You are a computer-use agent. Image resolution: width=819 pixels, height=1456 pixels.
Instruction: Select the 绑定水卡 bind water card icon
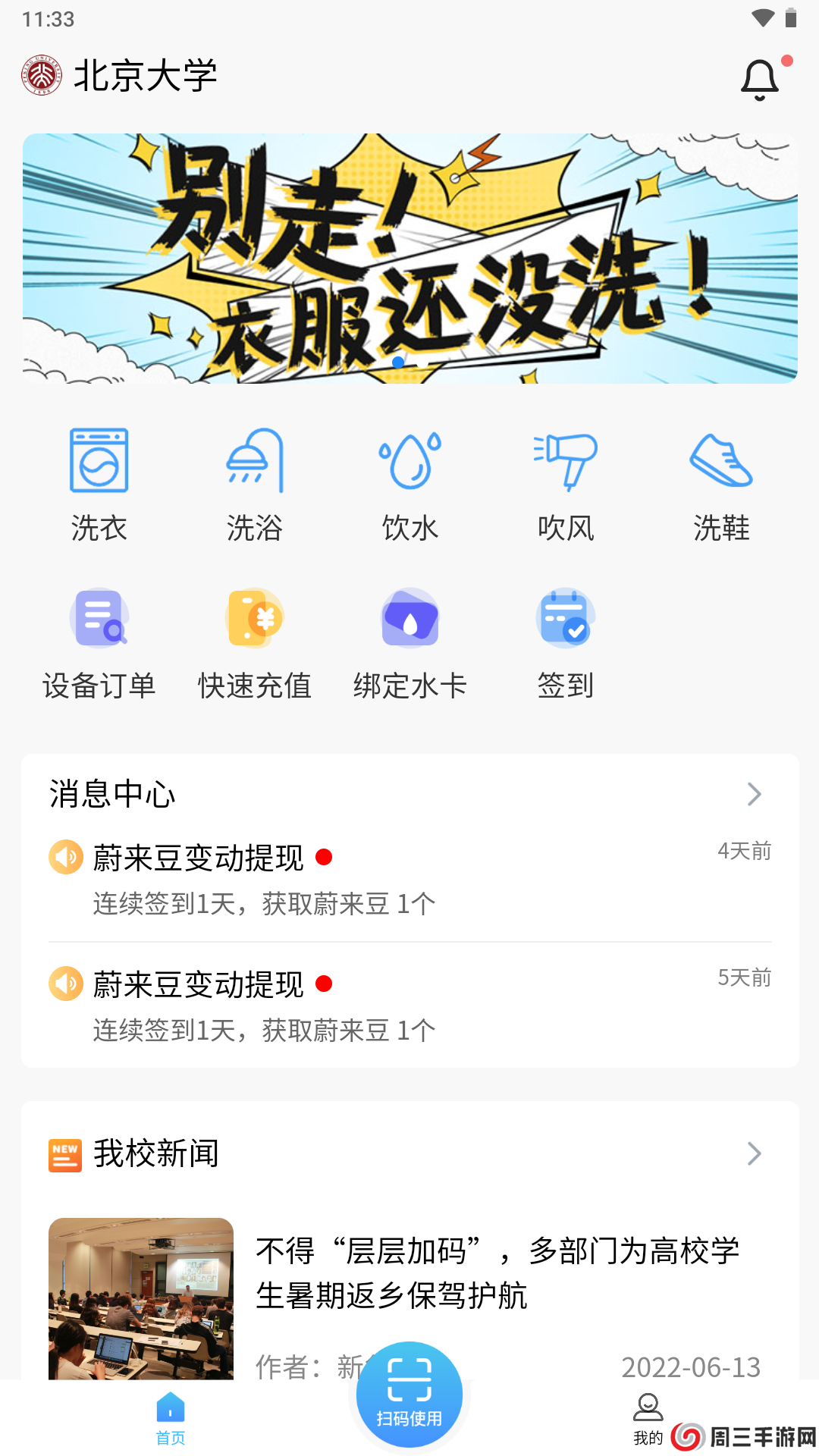pos(409,622)
